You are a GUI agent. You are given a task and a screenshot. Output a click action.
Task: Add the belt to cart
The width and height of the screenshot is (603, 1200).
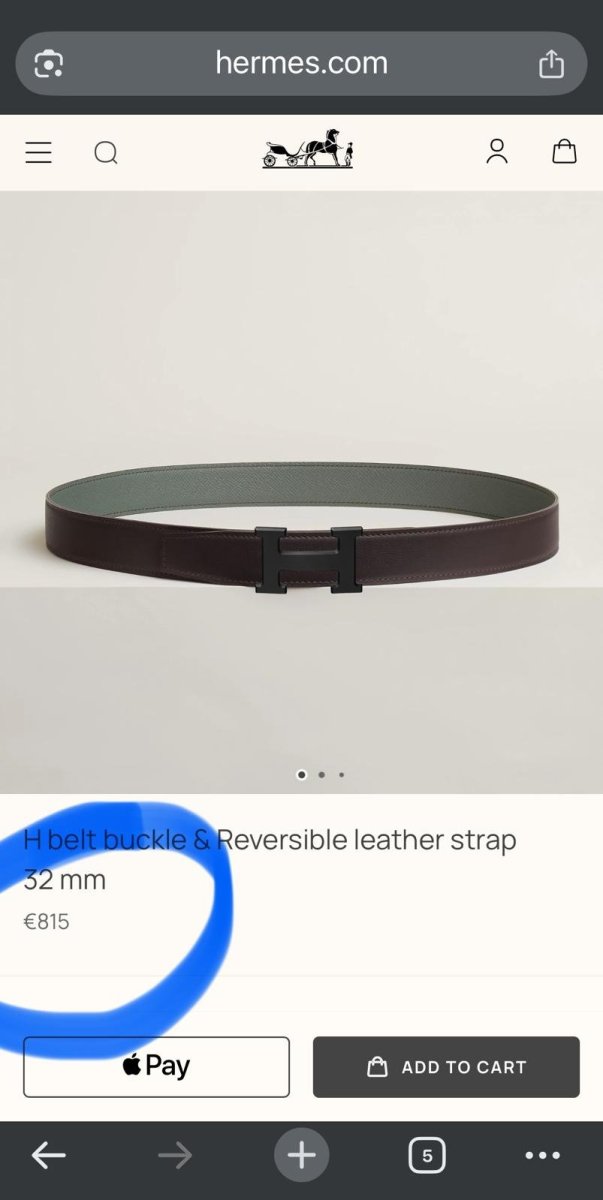point(446,1067)
